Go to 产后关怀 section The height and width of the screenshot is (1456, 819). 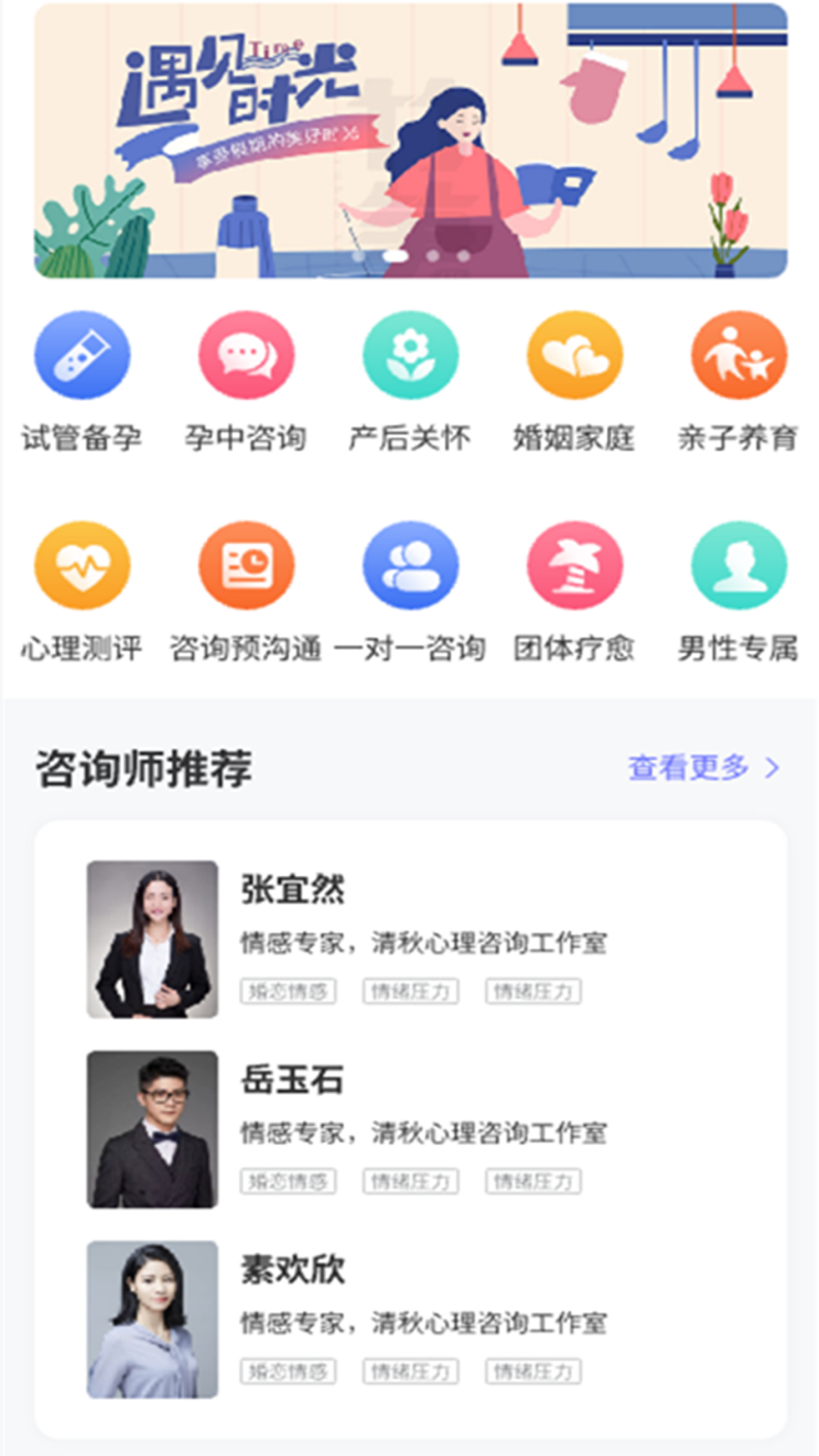pyautogui.click(x=410, y=355)
